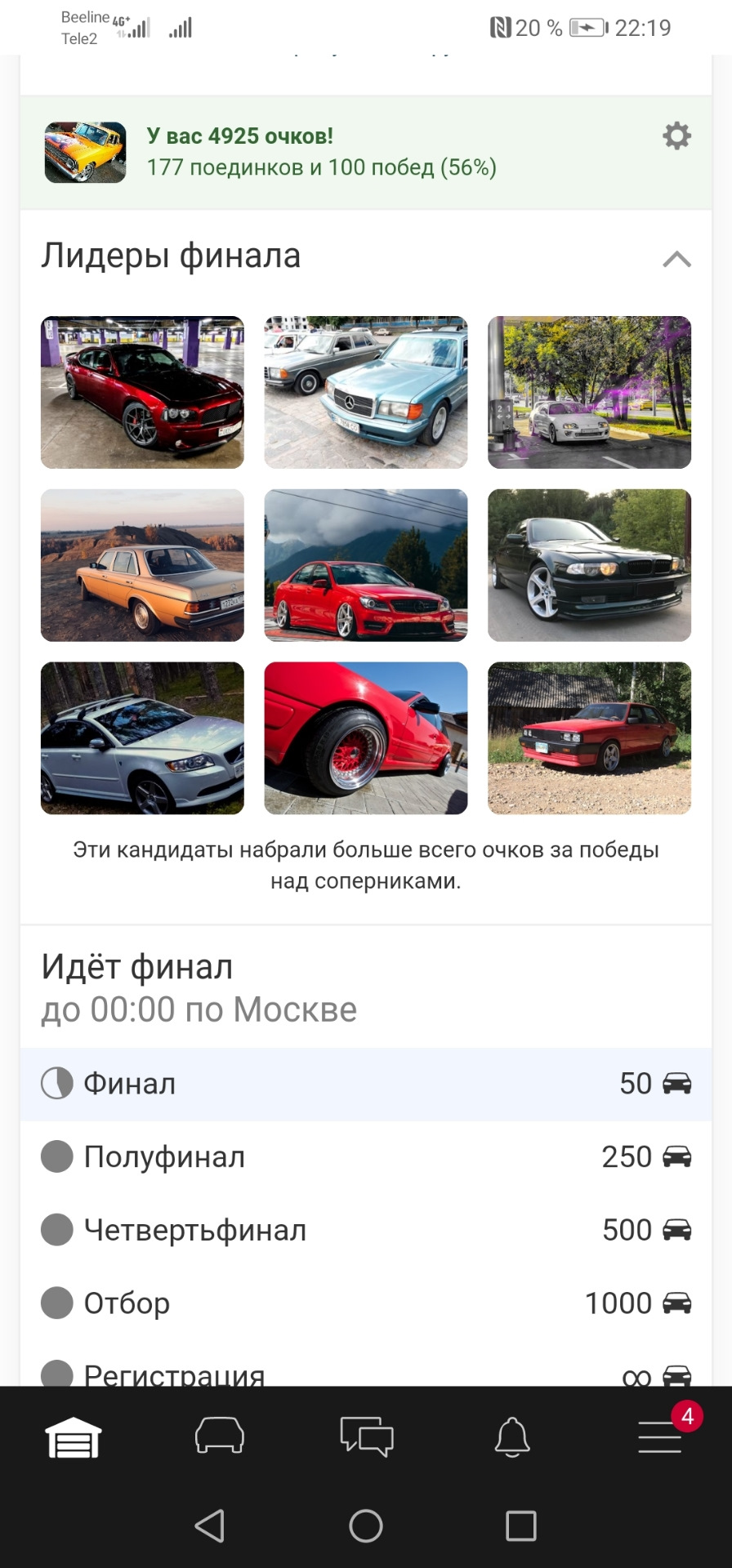Open the tournament settings gear
This screenshot has height=1568, width=732.
pyautogui.click(x=676, y=137)
